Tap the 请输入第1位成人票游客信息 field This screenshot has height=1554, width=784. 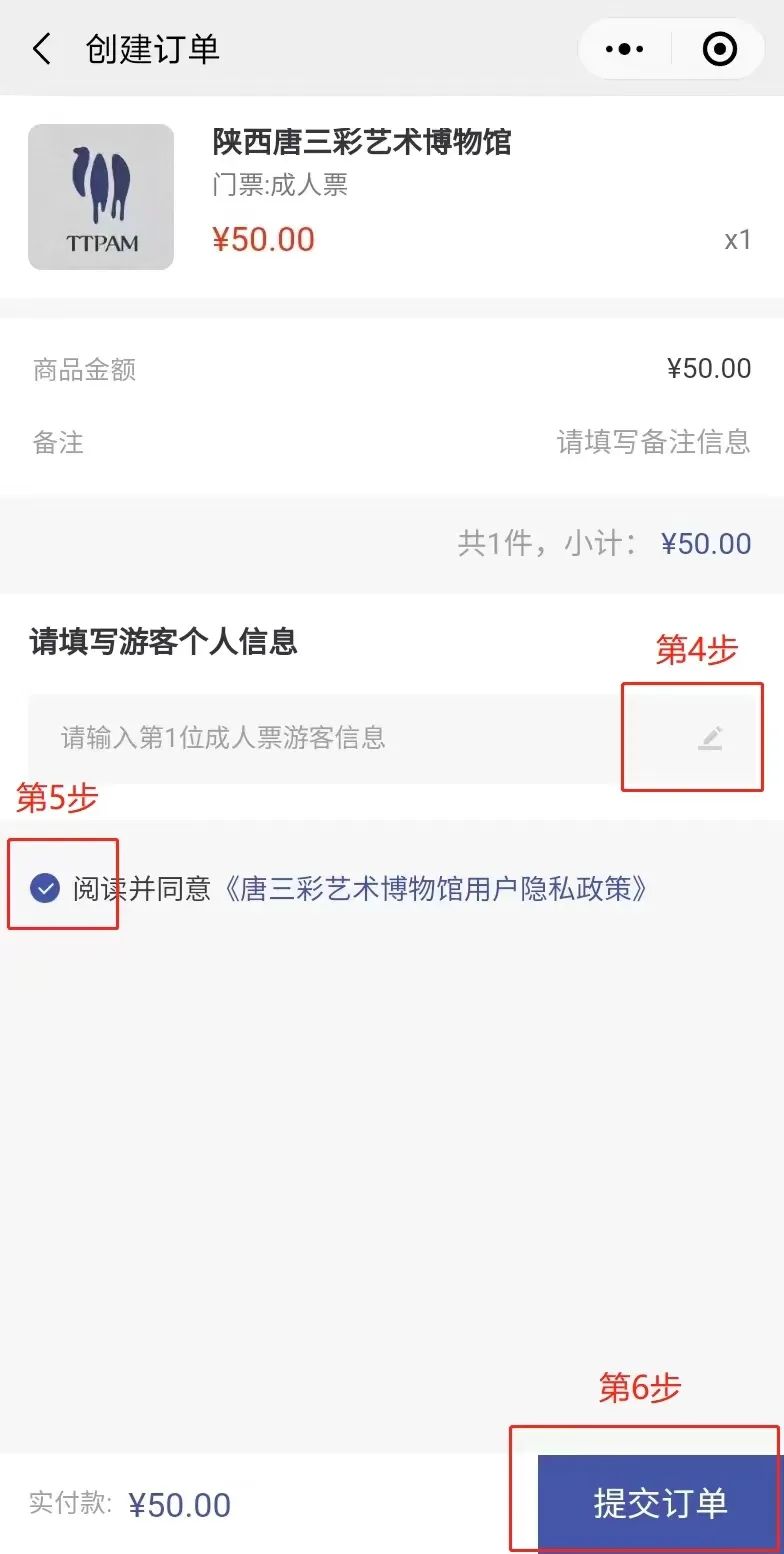220,737
